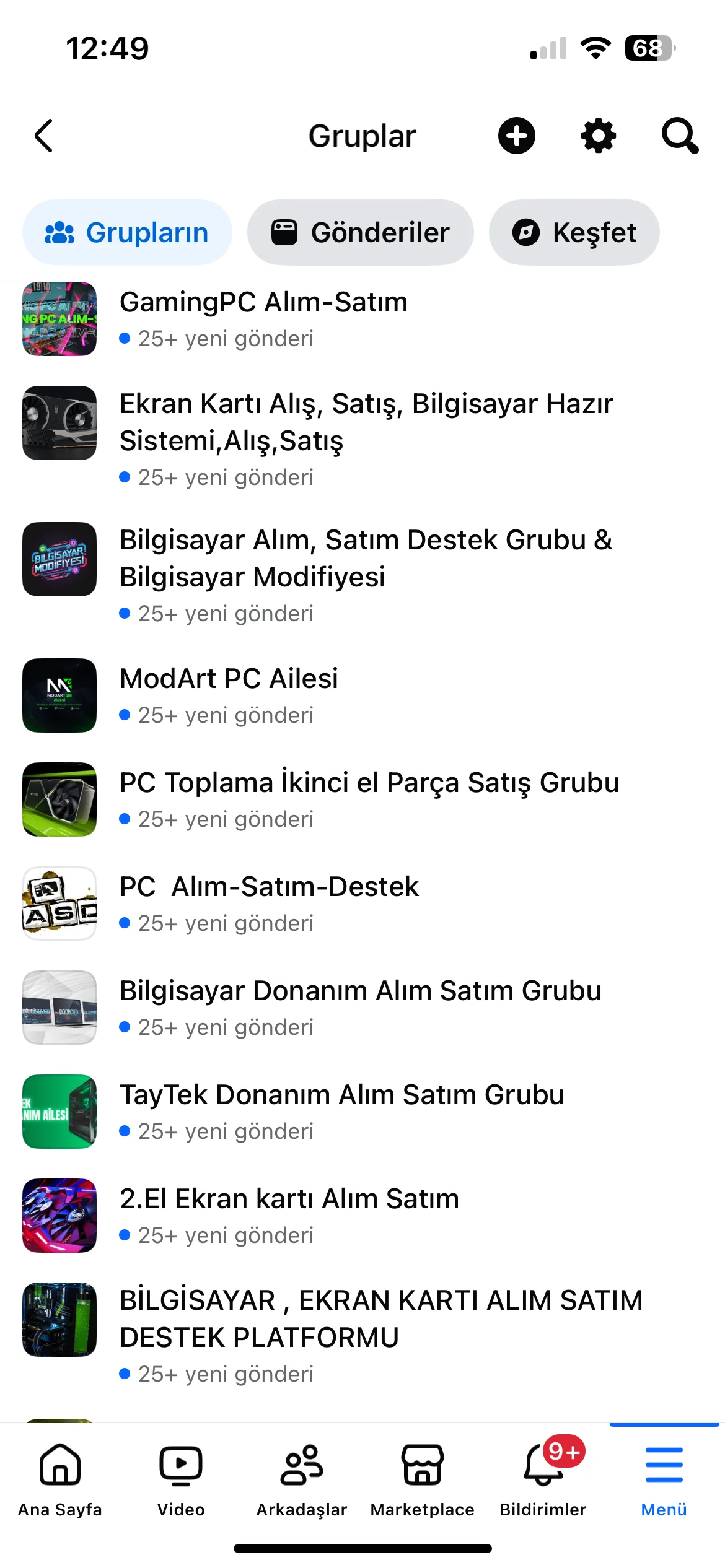Open TayTek Donanım Alım Satım Grubu
The height and width of the screenshot is (1568, 725).
[341, 1111]
